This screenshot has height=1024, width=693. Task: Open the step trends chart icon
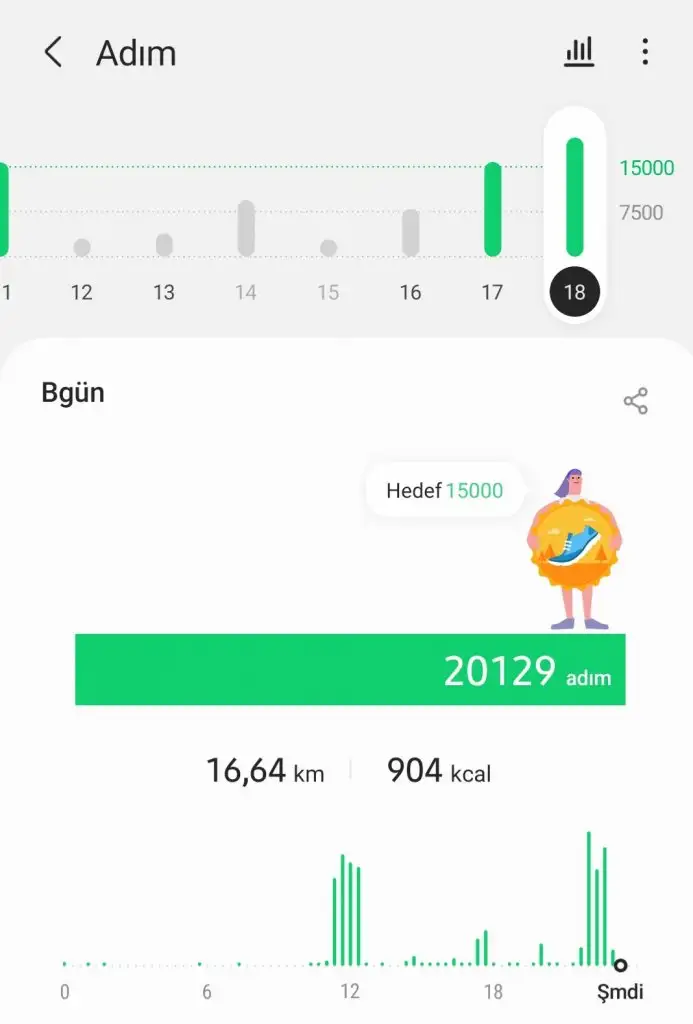point(579,52)
